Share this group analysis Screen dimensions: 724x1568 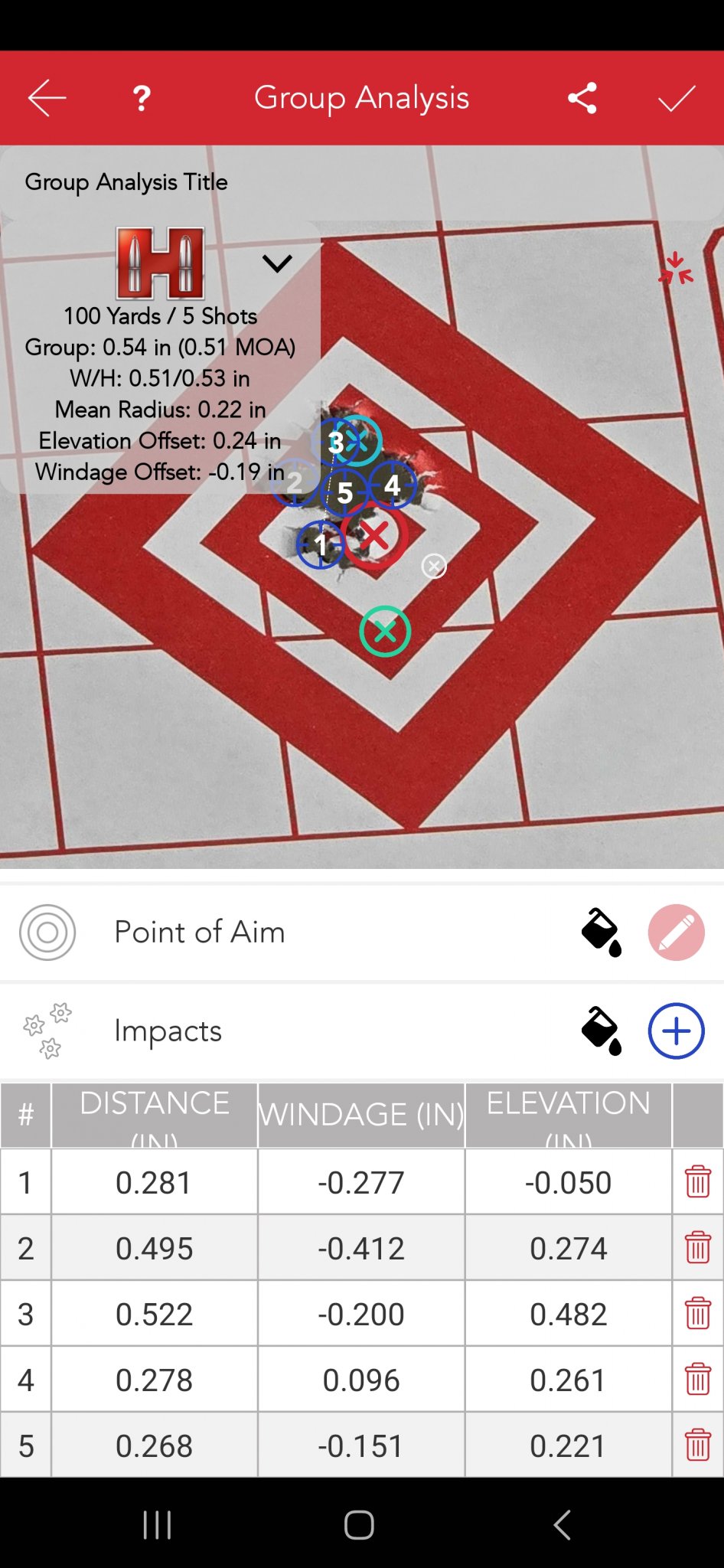tap(582, 98)
